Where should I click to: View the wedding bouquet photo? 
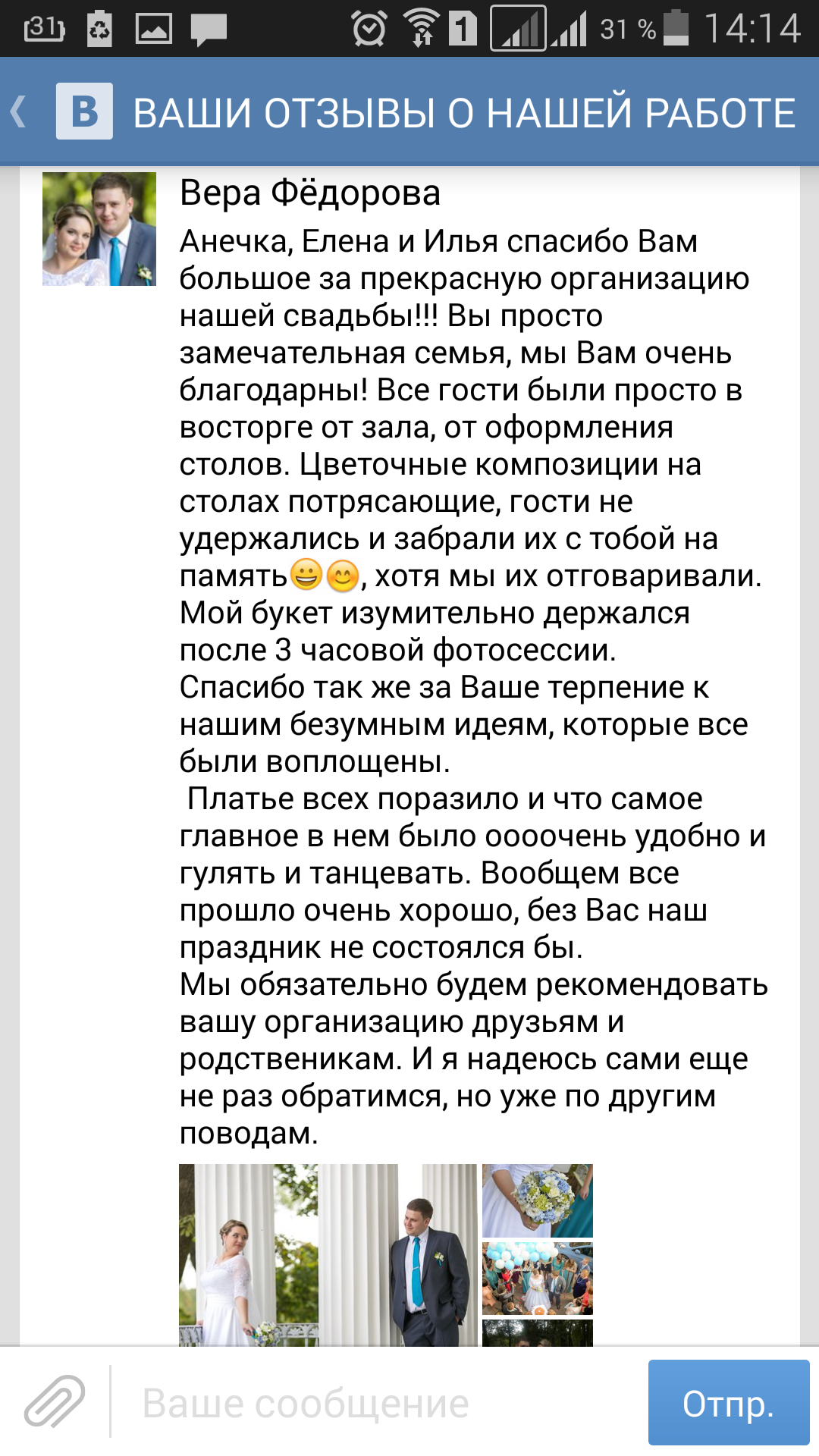pyautogui.click(x=538, y=1200)
